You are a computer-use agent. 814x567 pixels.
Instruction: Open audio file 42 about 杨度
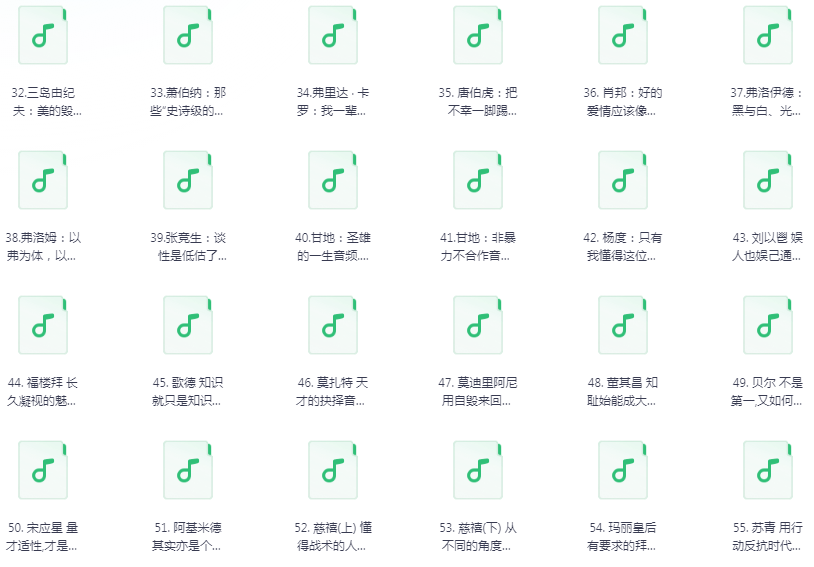pyautogui.click(x=623, y=181)
